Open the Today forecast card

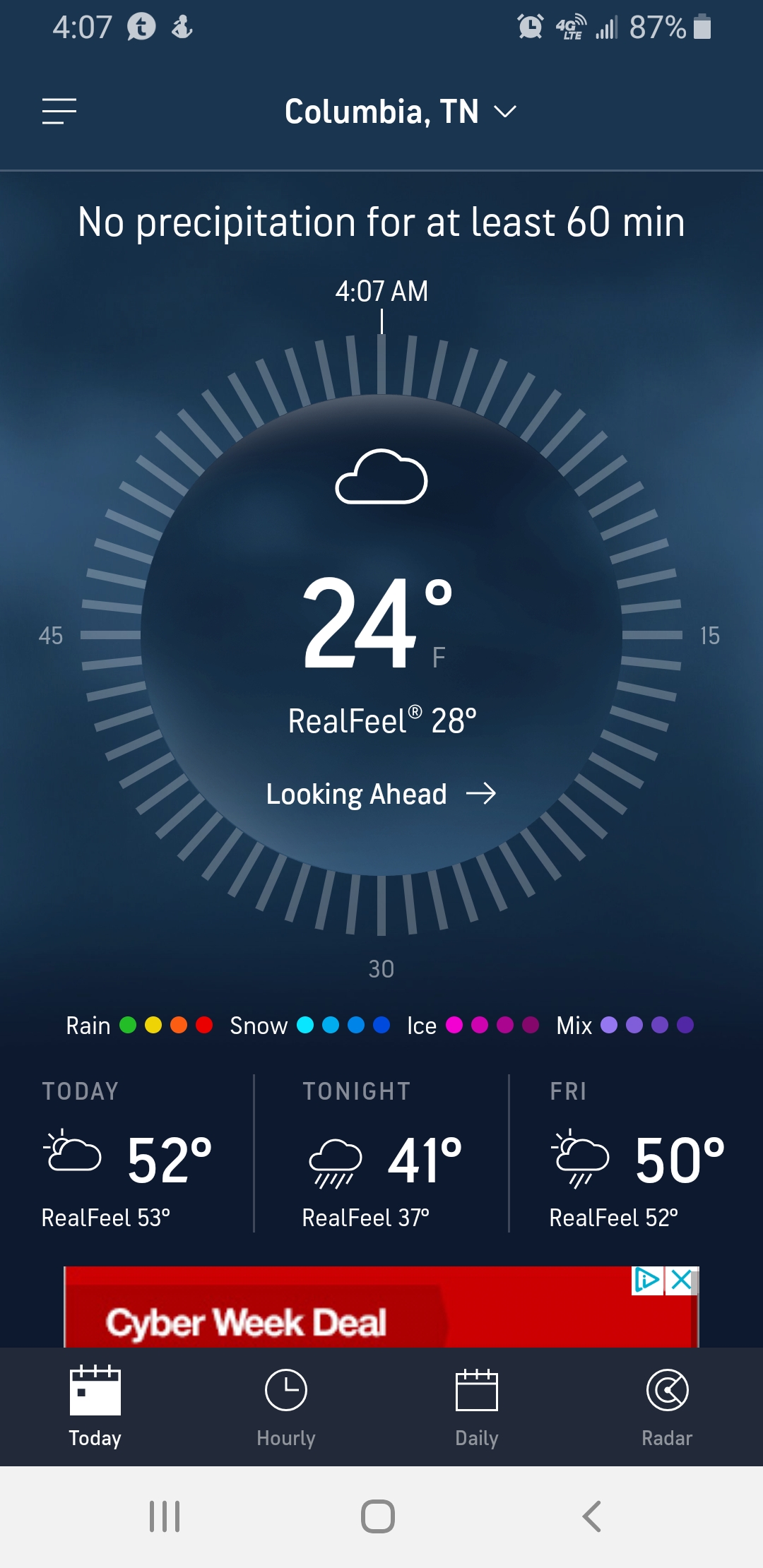(x=127, y=1154)
